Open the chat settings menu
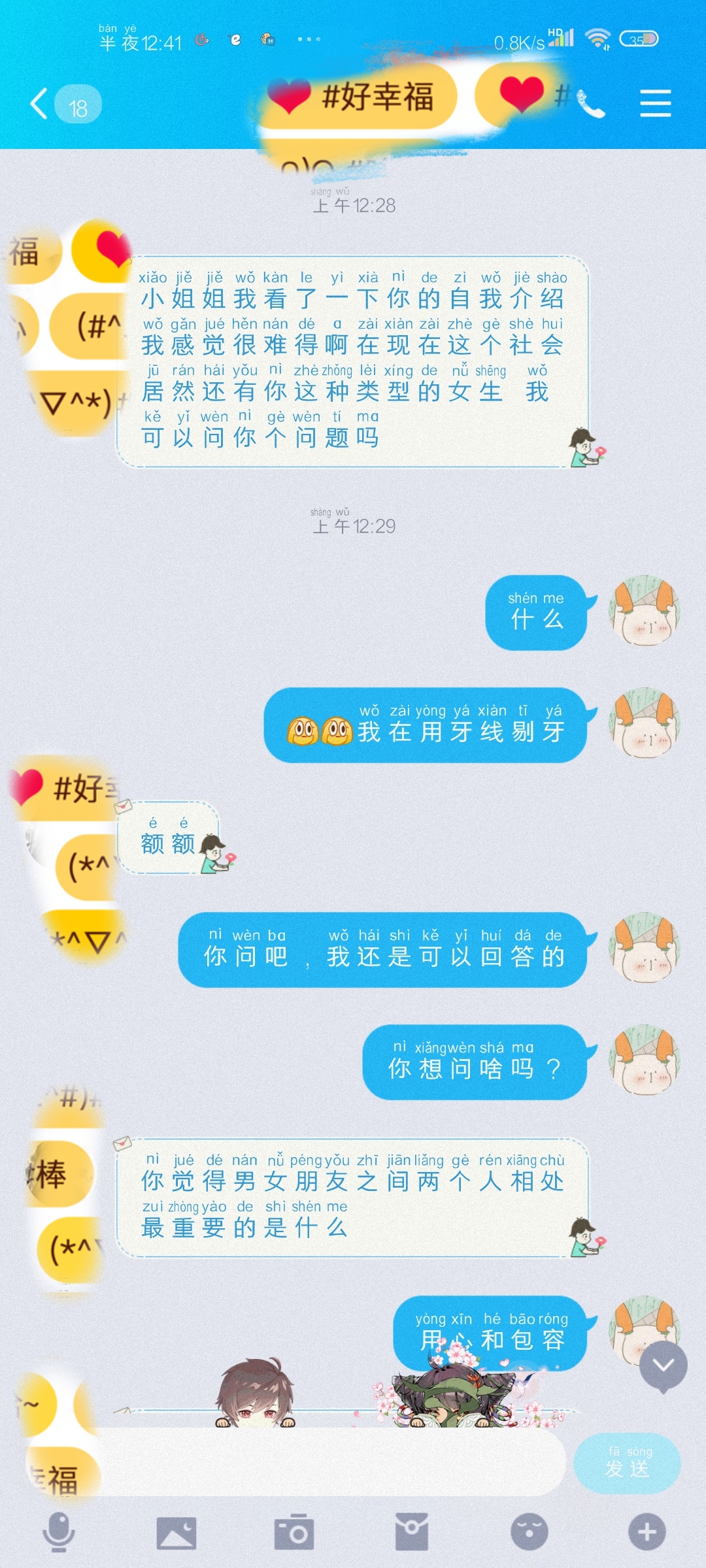The image size is (706, 1568). (655, 105)
